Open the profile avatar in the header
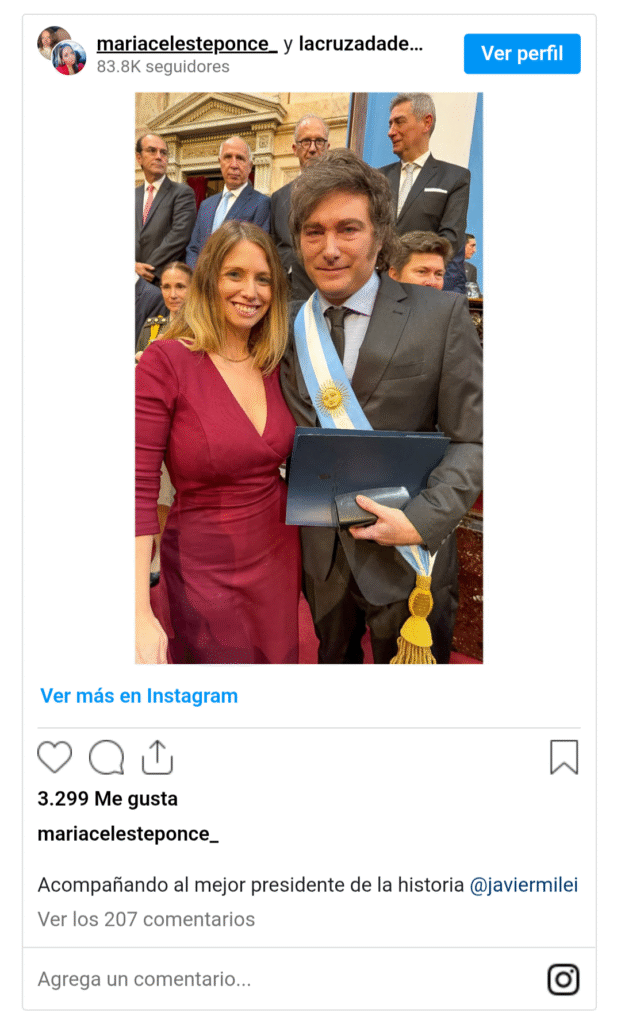This screenshot has width=621, height=1024. 62,51
